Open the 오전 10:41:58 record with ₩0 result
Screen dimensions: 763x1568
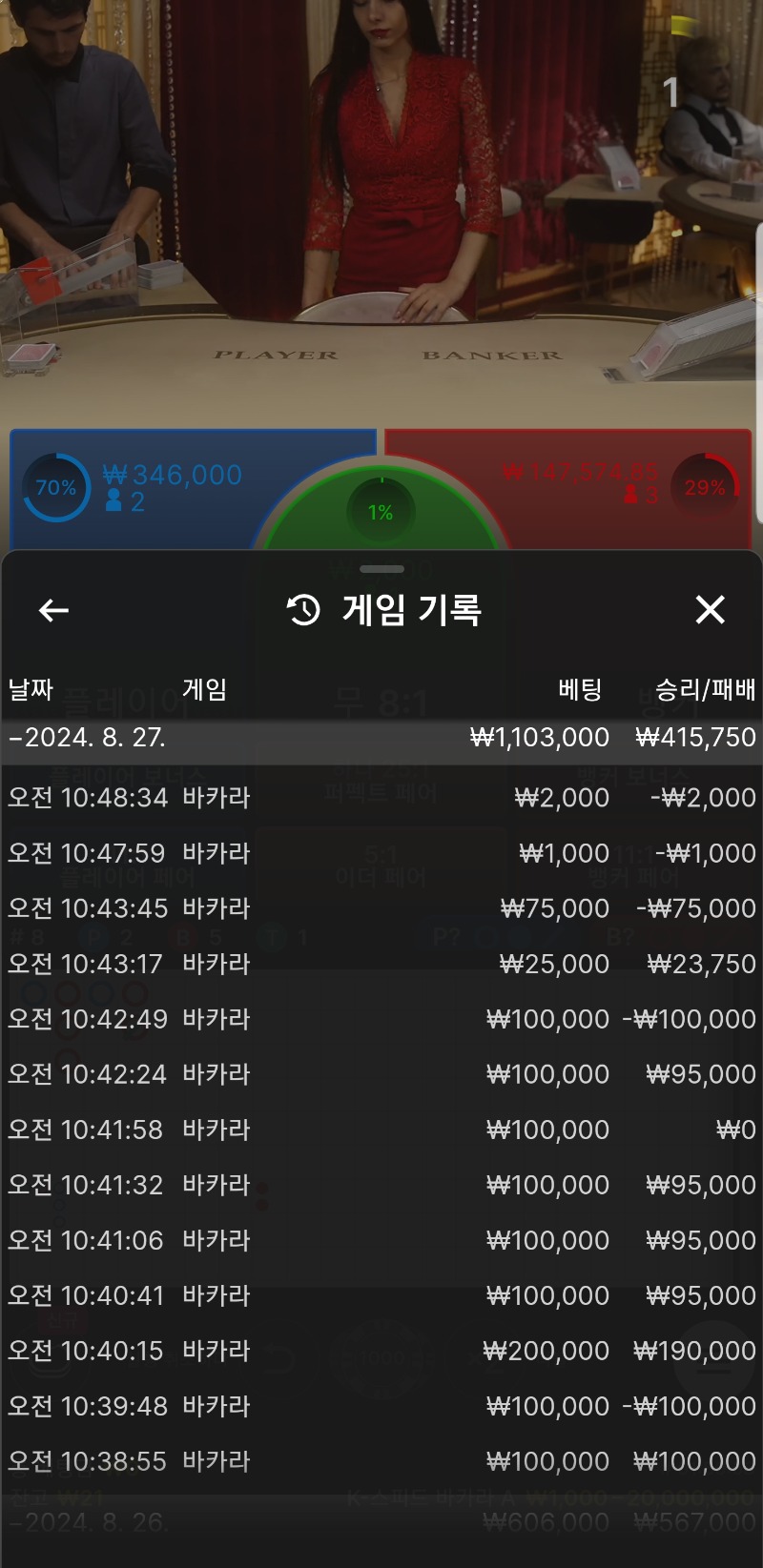click(381, 1130)
